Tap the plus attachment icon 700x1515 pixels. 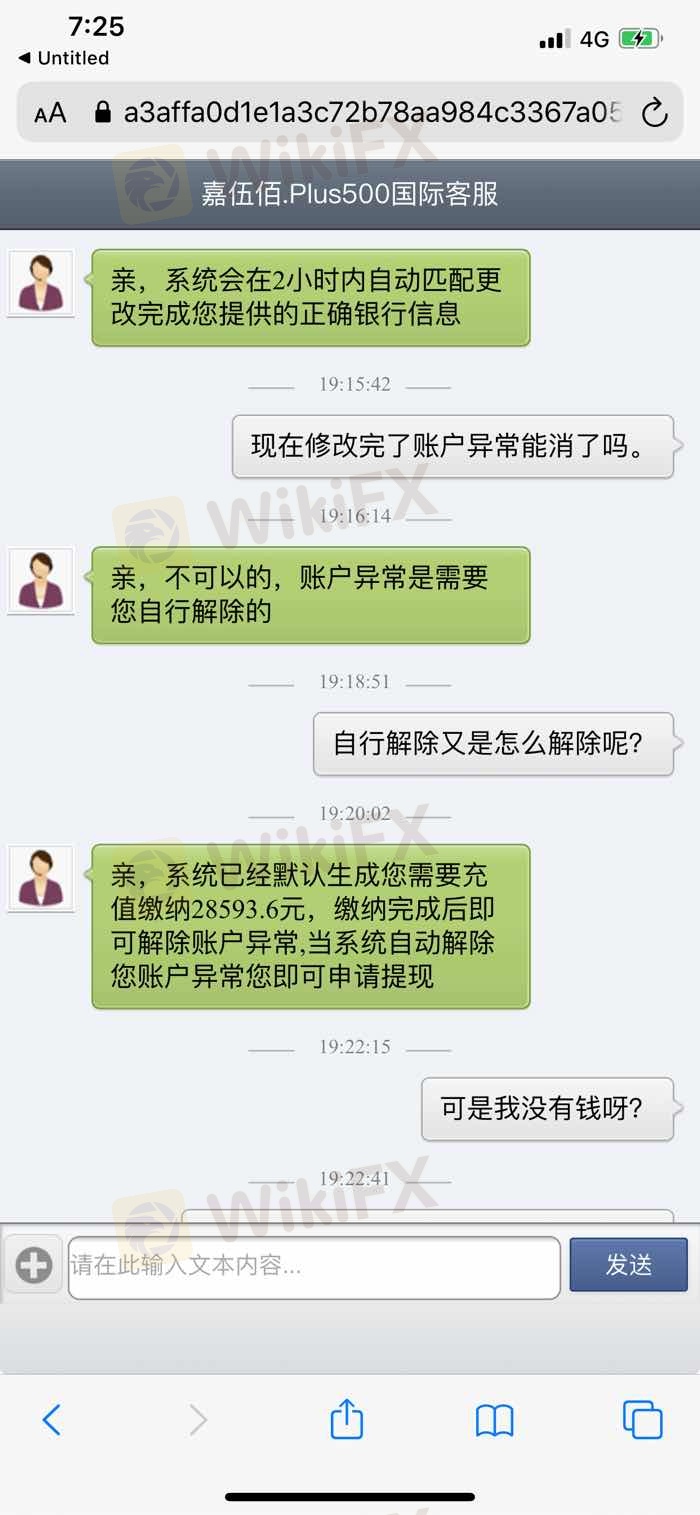[x=34, y=1265]
